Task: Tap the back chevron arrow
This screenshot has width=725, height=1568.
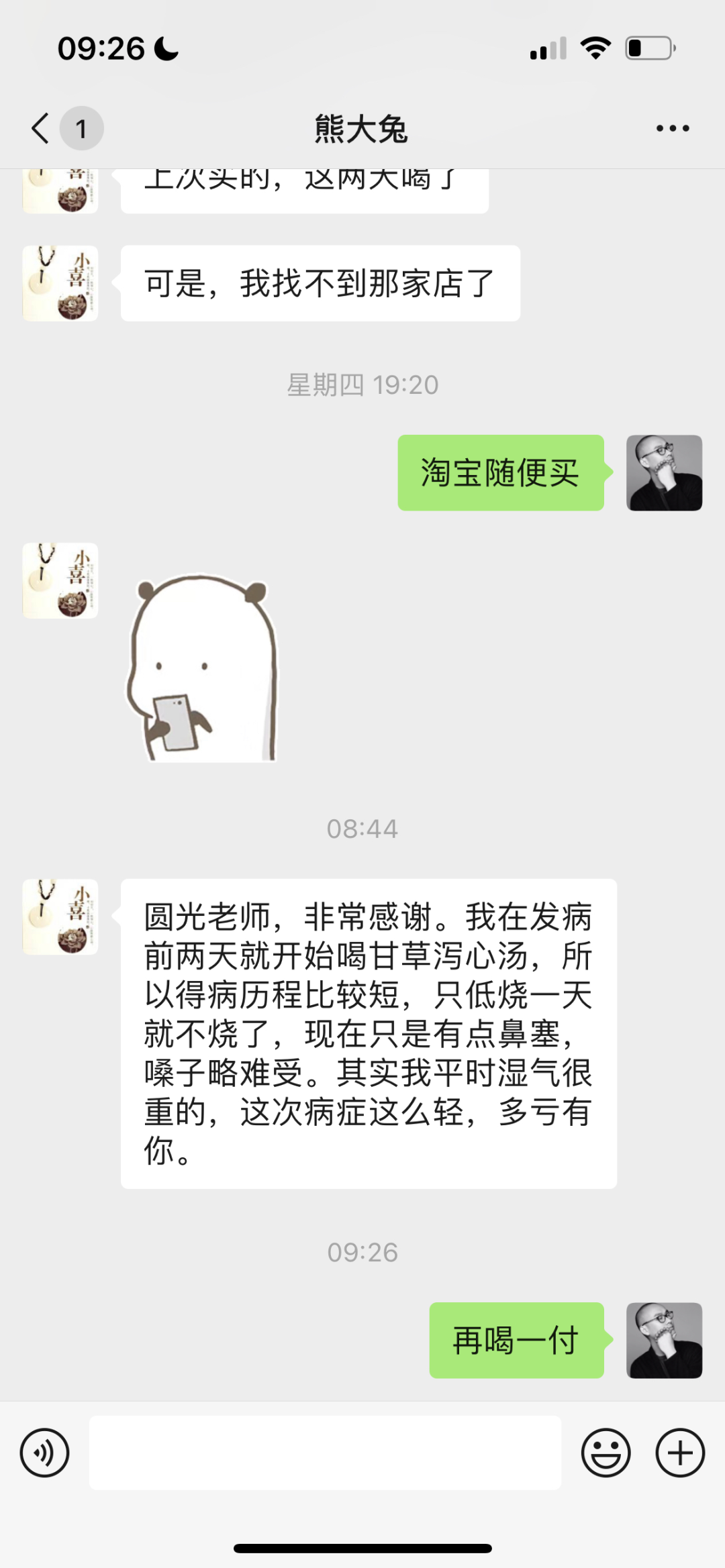Action: (38, 127)
